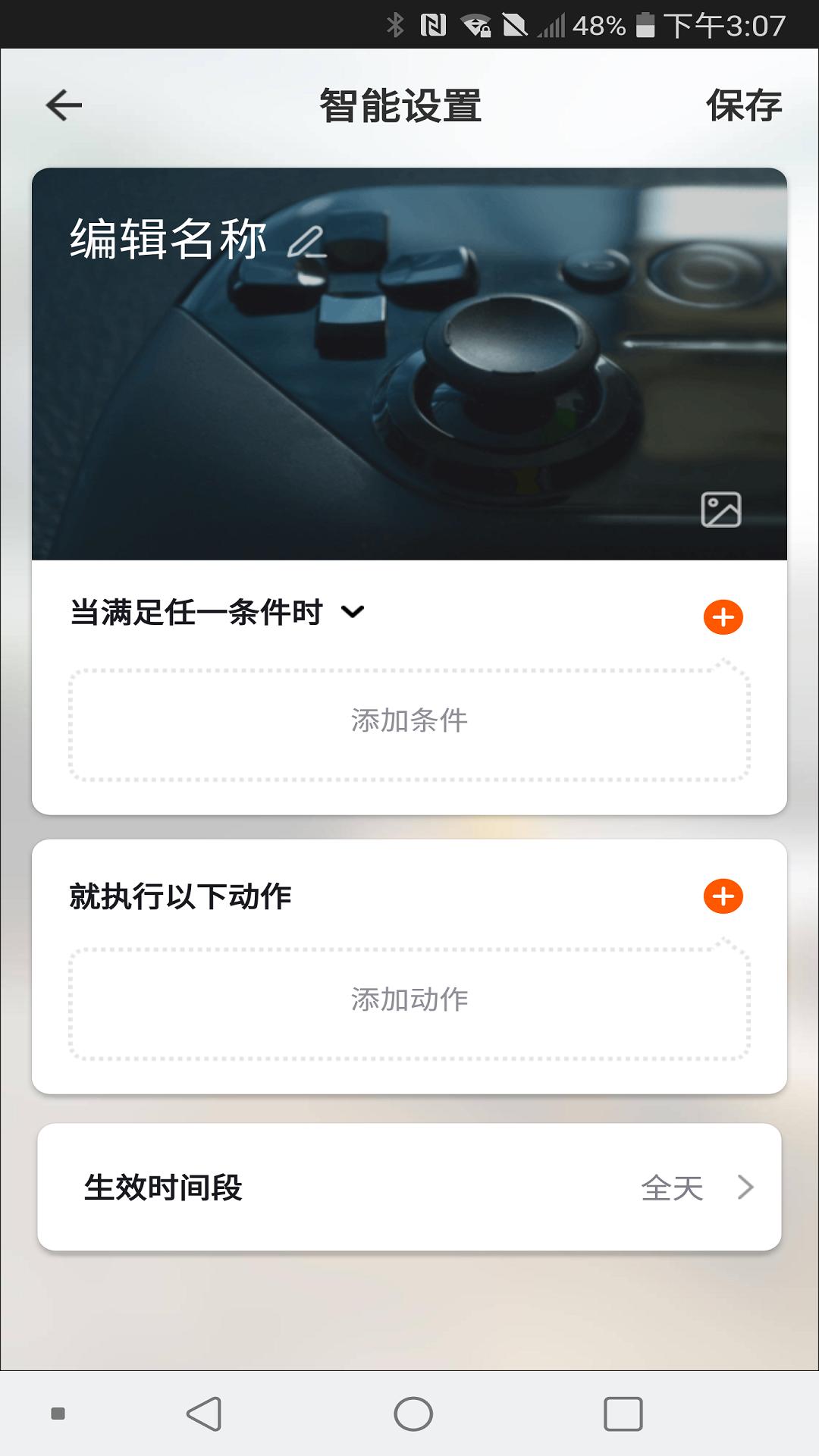
Task: Go to the home screen via the system circle button
Action: coord(413,1414)
